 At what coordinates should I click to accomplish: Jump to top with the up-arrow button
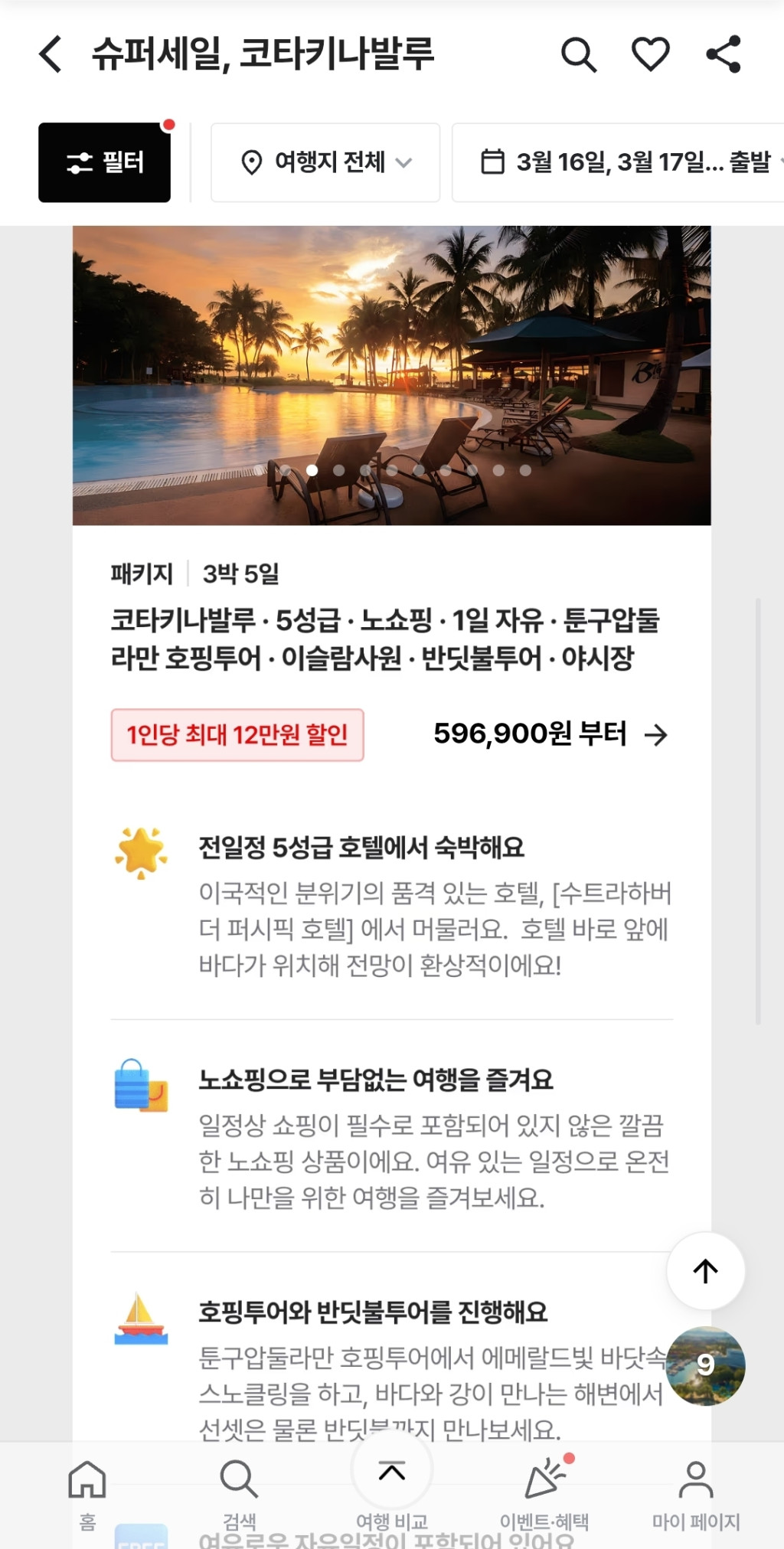[x=705, y=1271]
